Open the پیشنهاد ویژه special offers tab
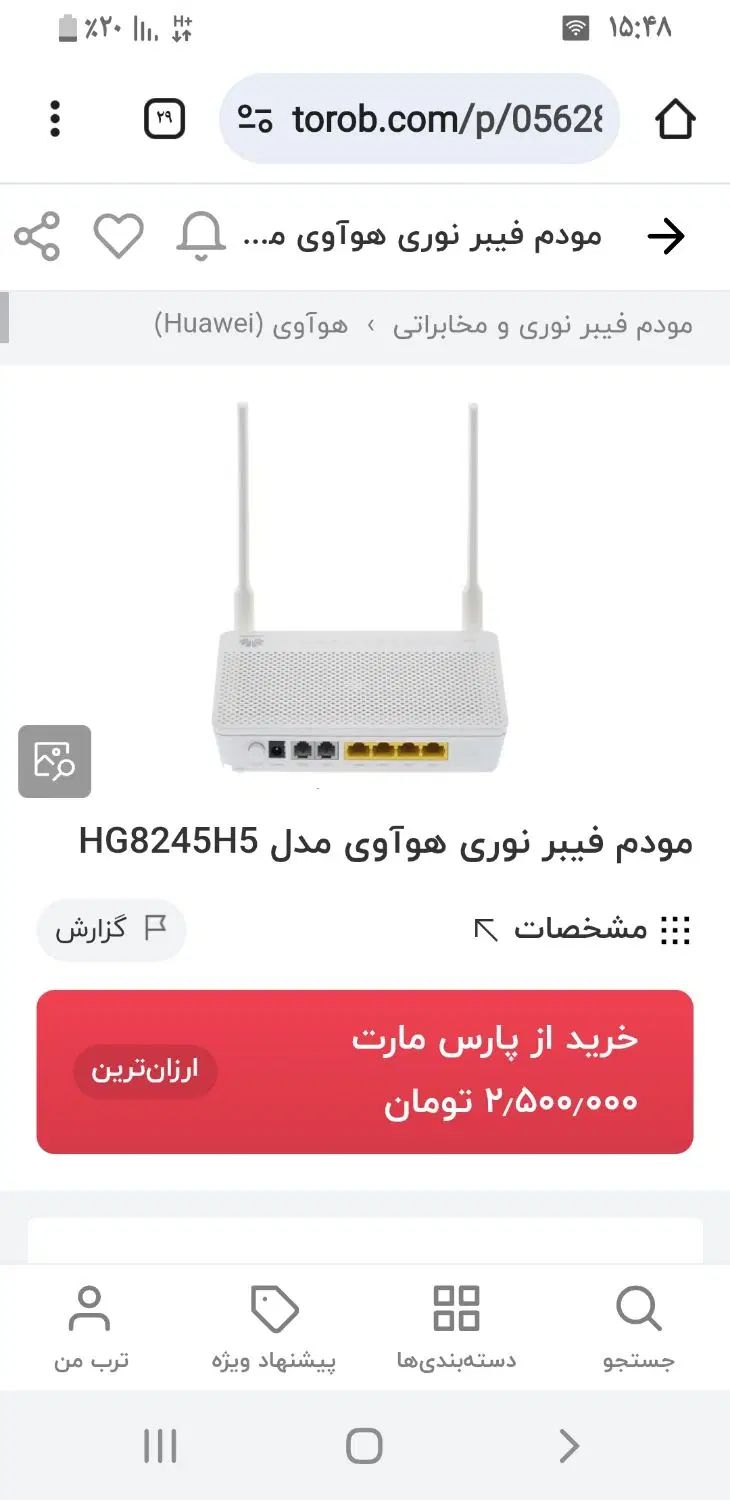The height and width of the screenshot is (1500, 730). click(x=274, y=1328)
